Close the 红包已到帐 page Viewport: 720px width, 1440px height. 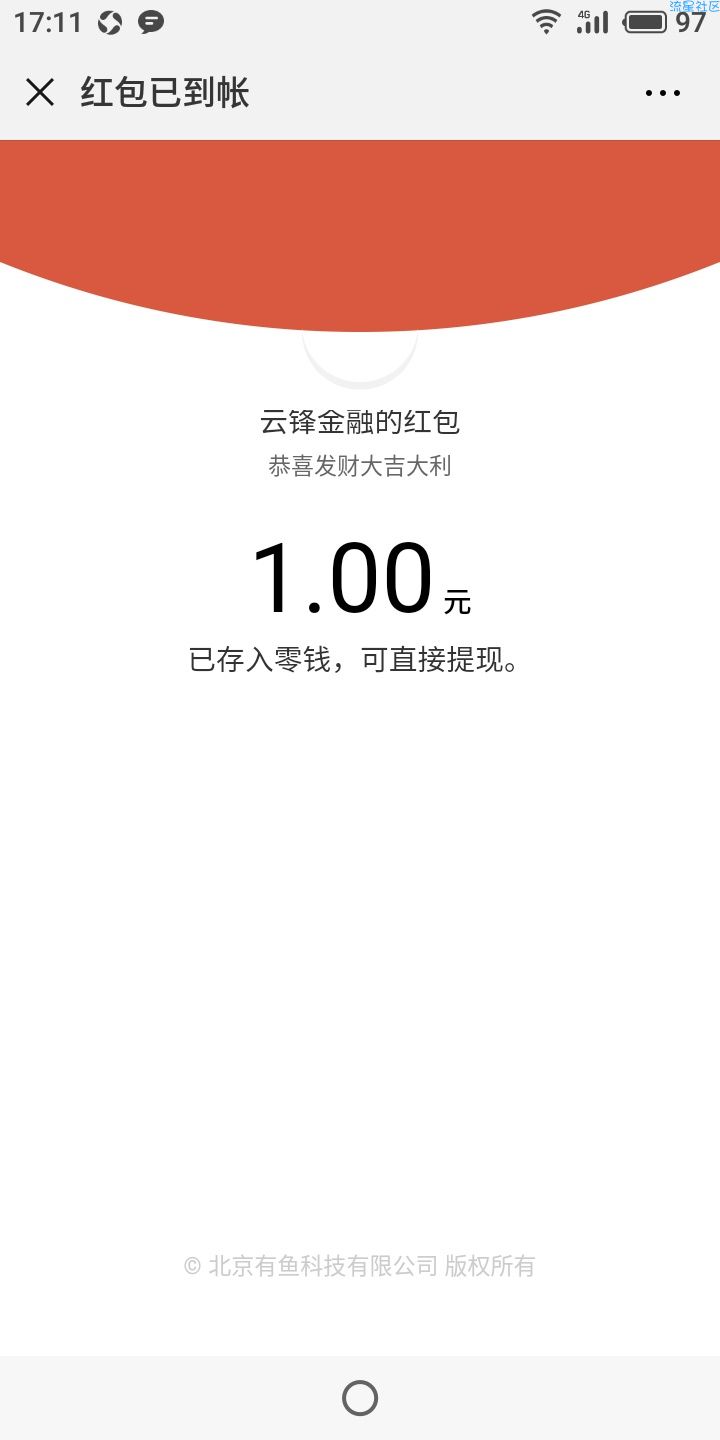tap(40, 93)
